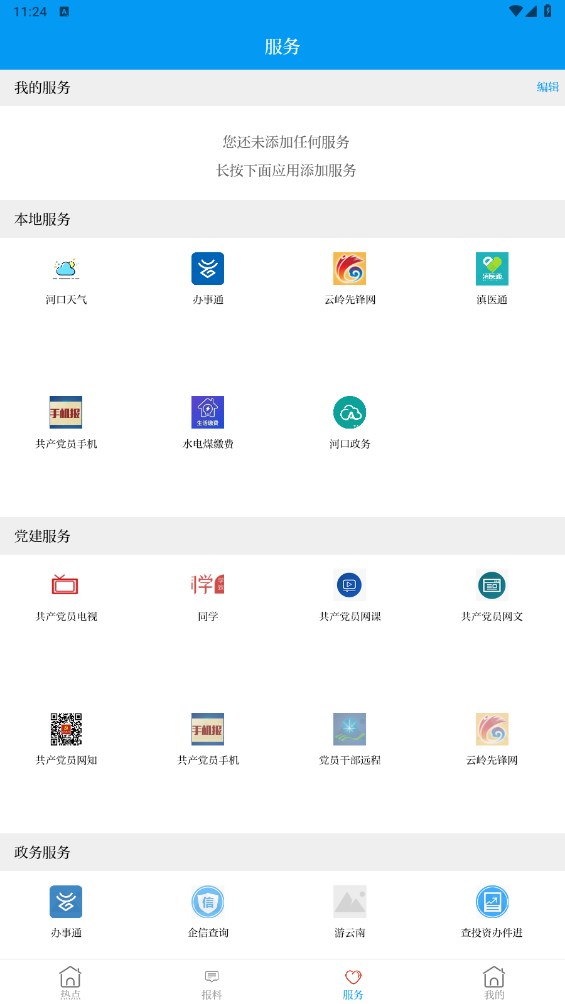
Task: Go to the 我的 tab
Action: (494, 983)
